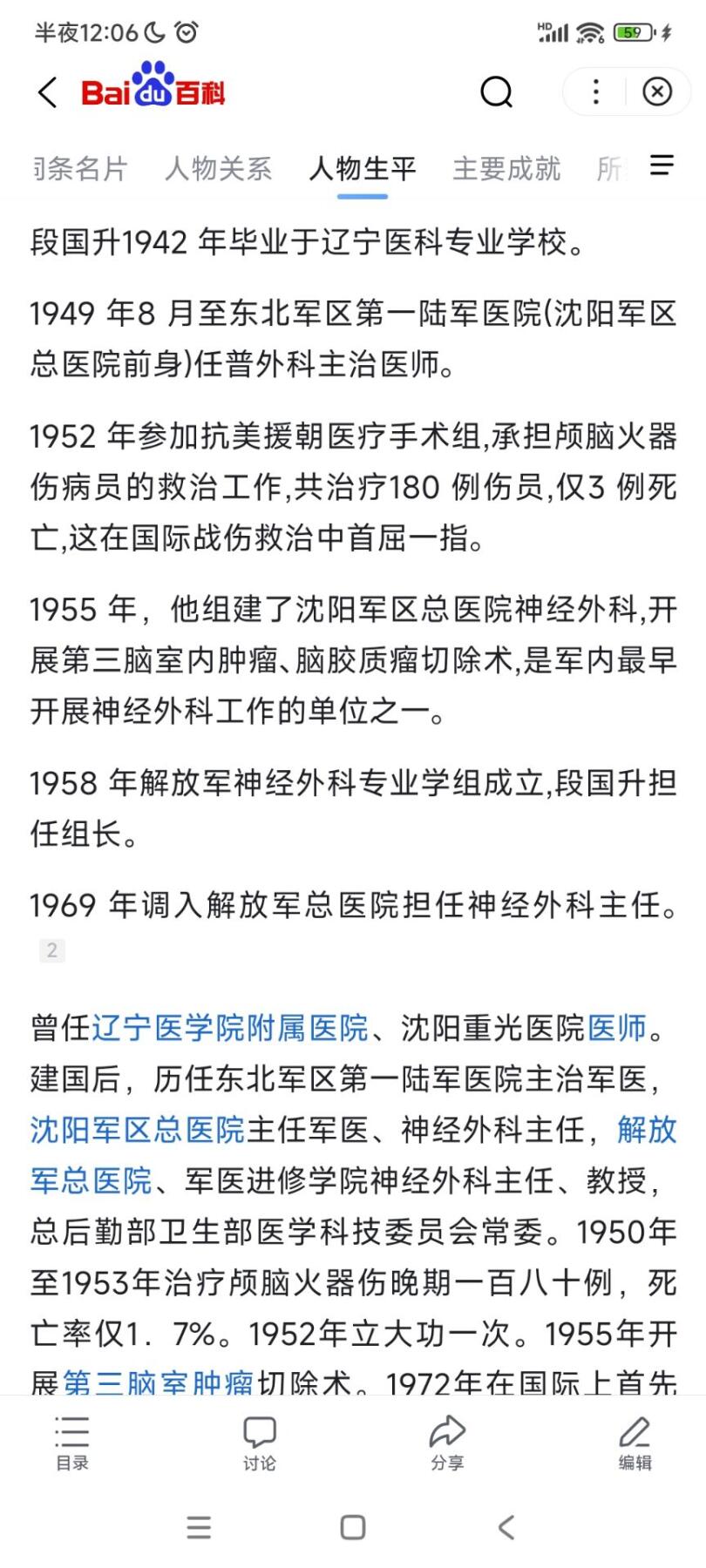
Task: Switch to the 人物关系 tab
Action: (218, 169)
